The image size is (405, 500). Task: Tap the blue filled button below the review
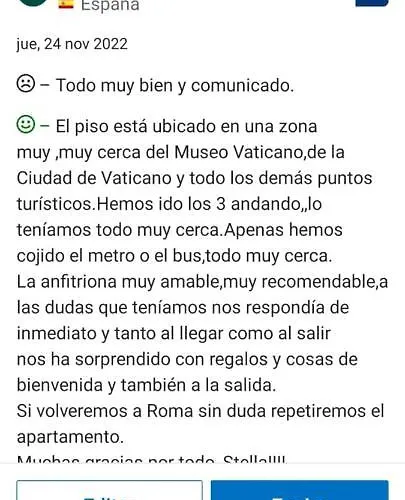(x=300, y=490)
